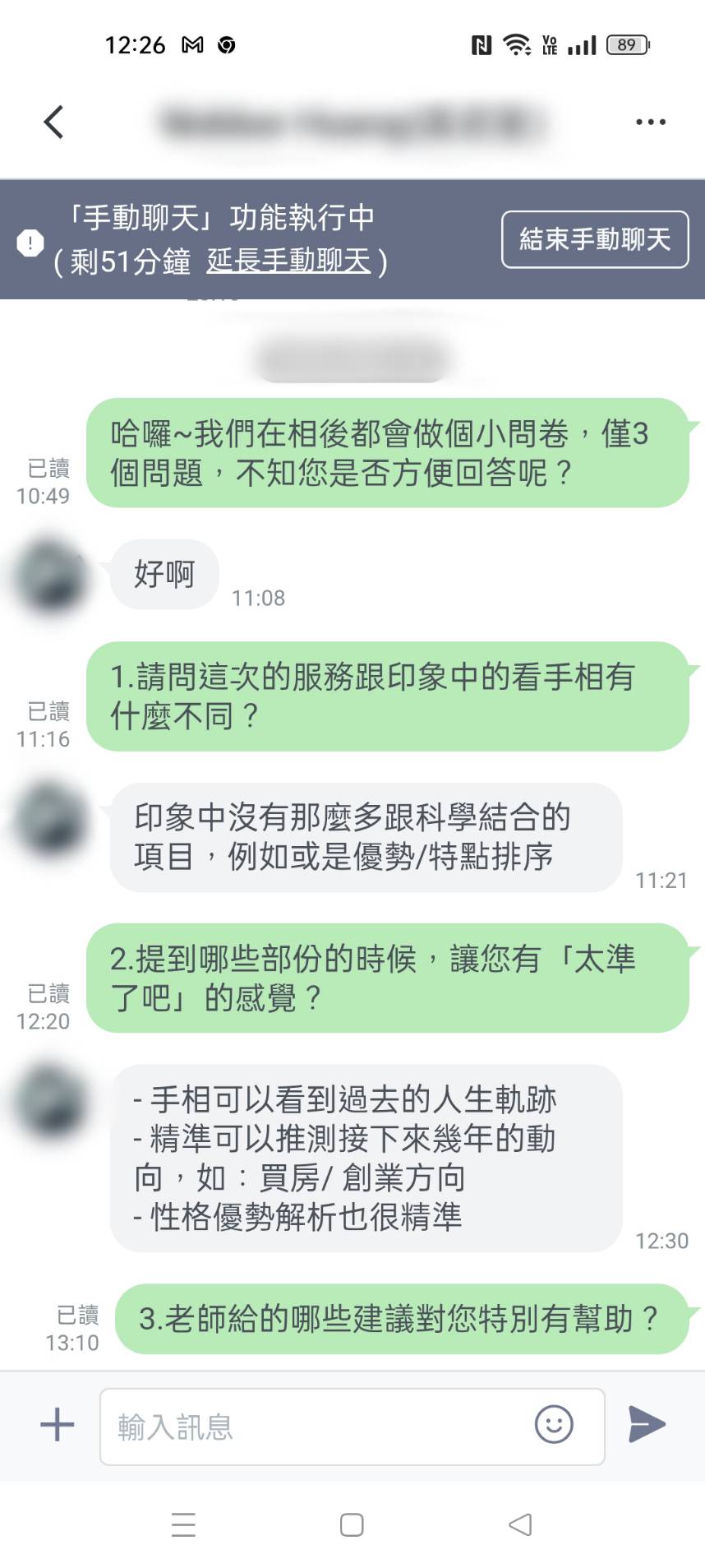Send the message with arrow icon
This screenshot has height=1568, width=705.
coord(647,1424)
